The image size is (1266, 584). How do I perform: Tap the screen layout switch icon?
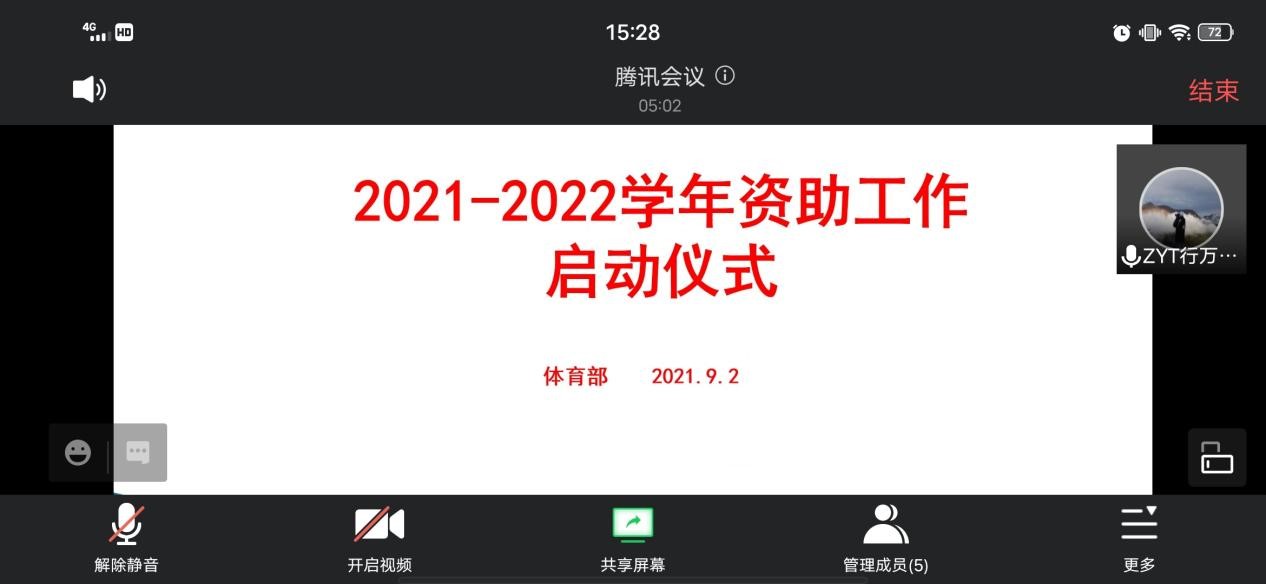point(1217,457)
